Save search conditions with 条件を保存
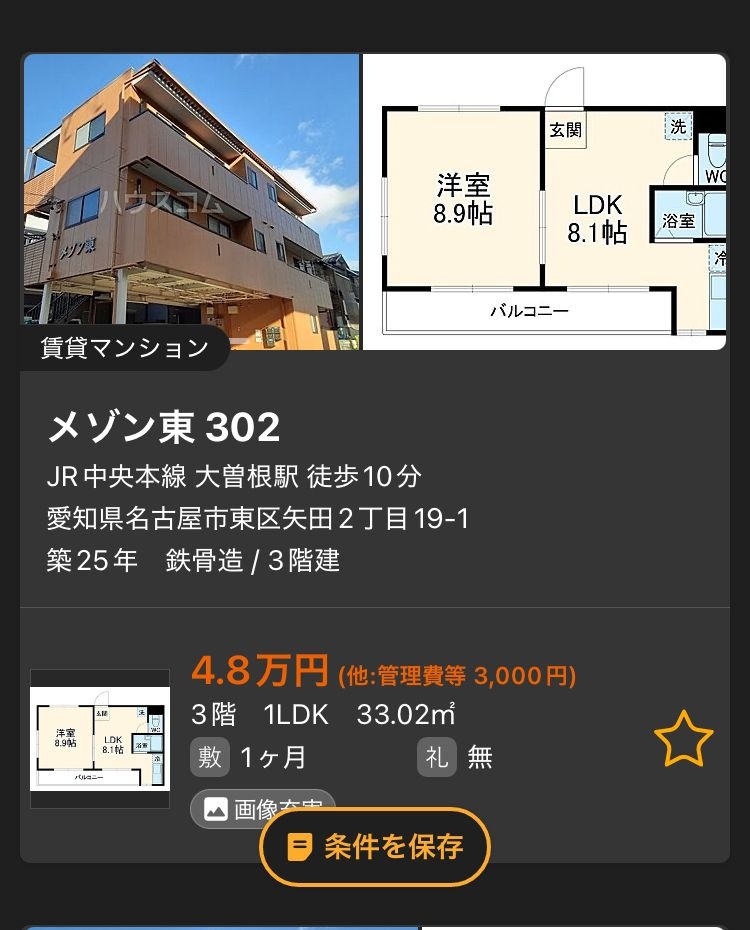Screen dimensions: 750x930 coord(375,847)
